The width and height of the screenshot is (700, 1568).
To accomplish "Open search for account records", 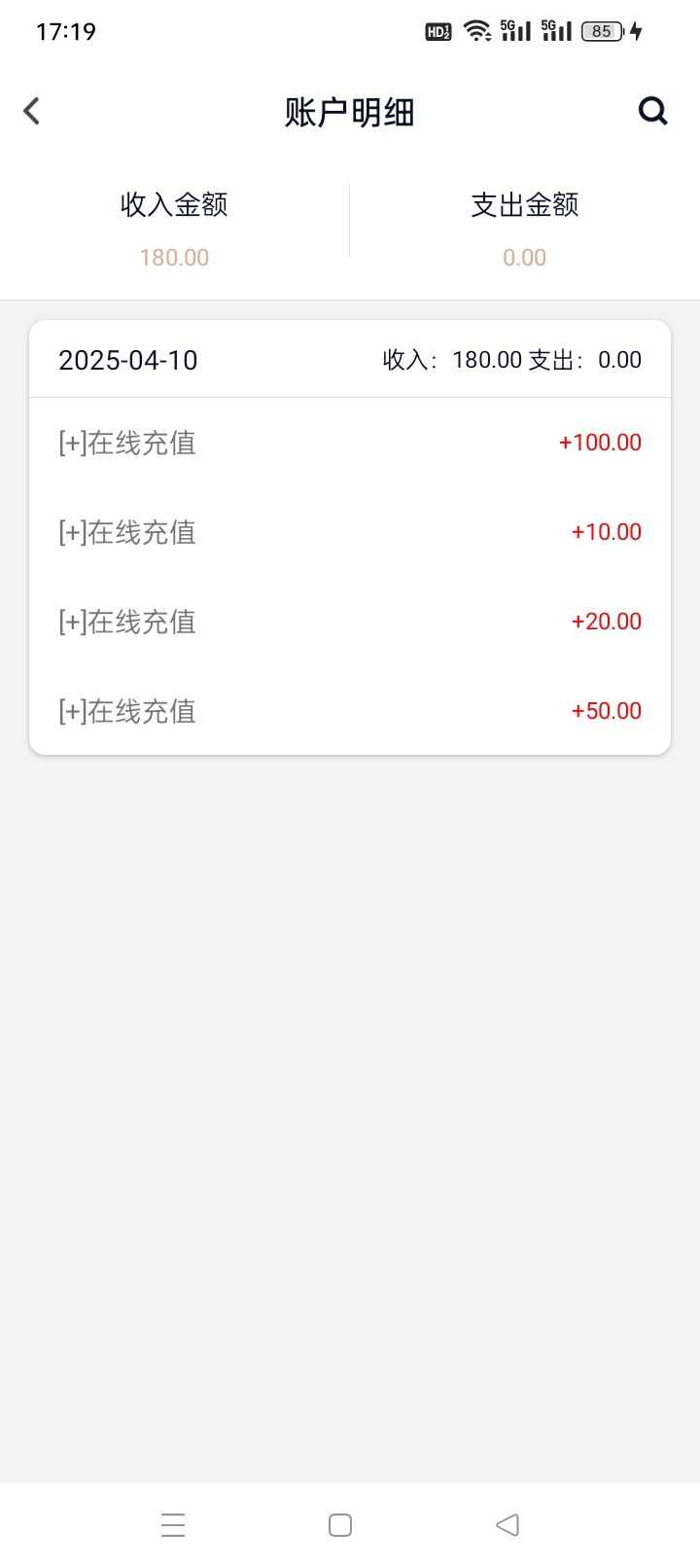I will (x=652, y=111).
